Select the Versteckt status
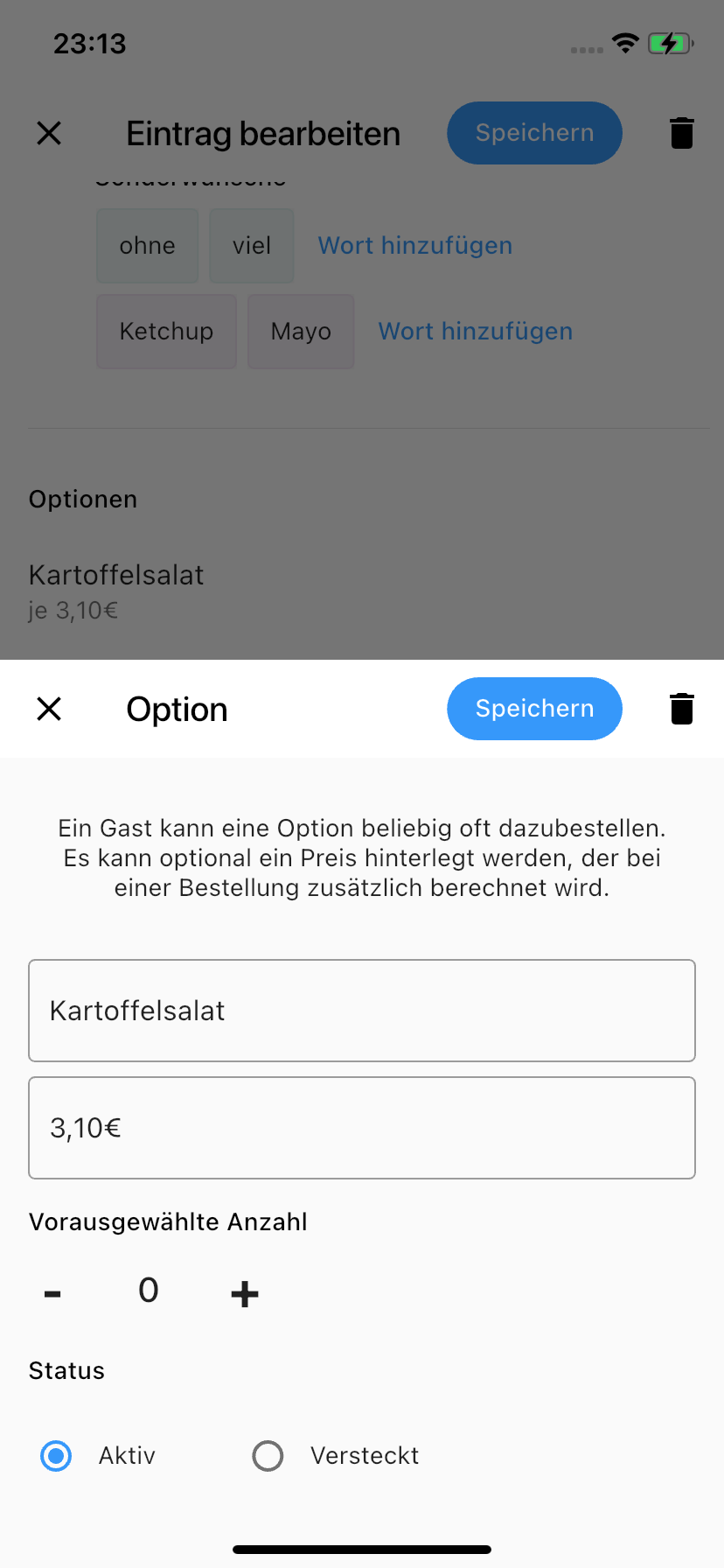This screenshot has width=724, height=1568. (268, 1456)
